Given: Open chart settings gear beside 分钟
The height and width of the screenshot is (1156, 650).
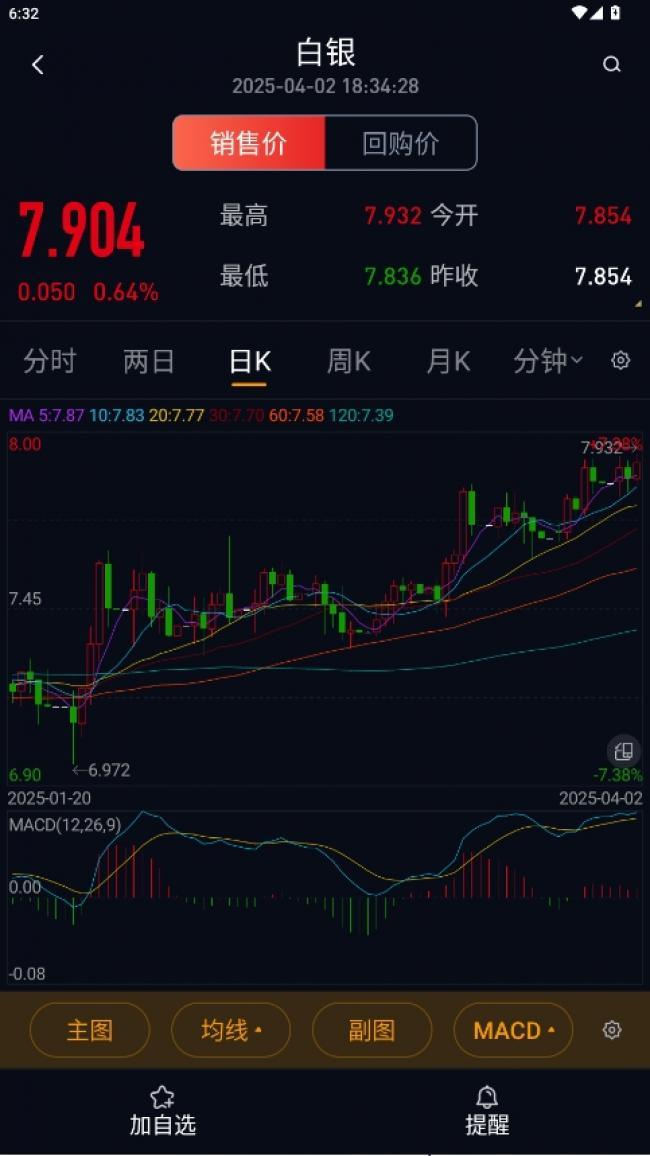Looking at the screenshot, I should tap(621, 361).
